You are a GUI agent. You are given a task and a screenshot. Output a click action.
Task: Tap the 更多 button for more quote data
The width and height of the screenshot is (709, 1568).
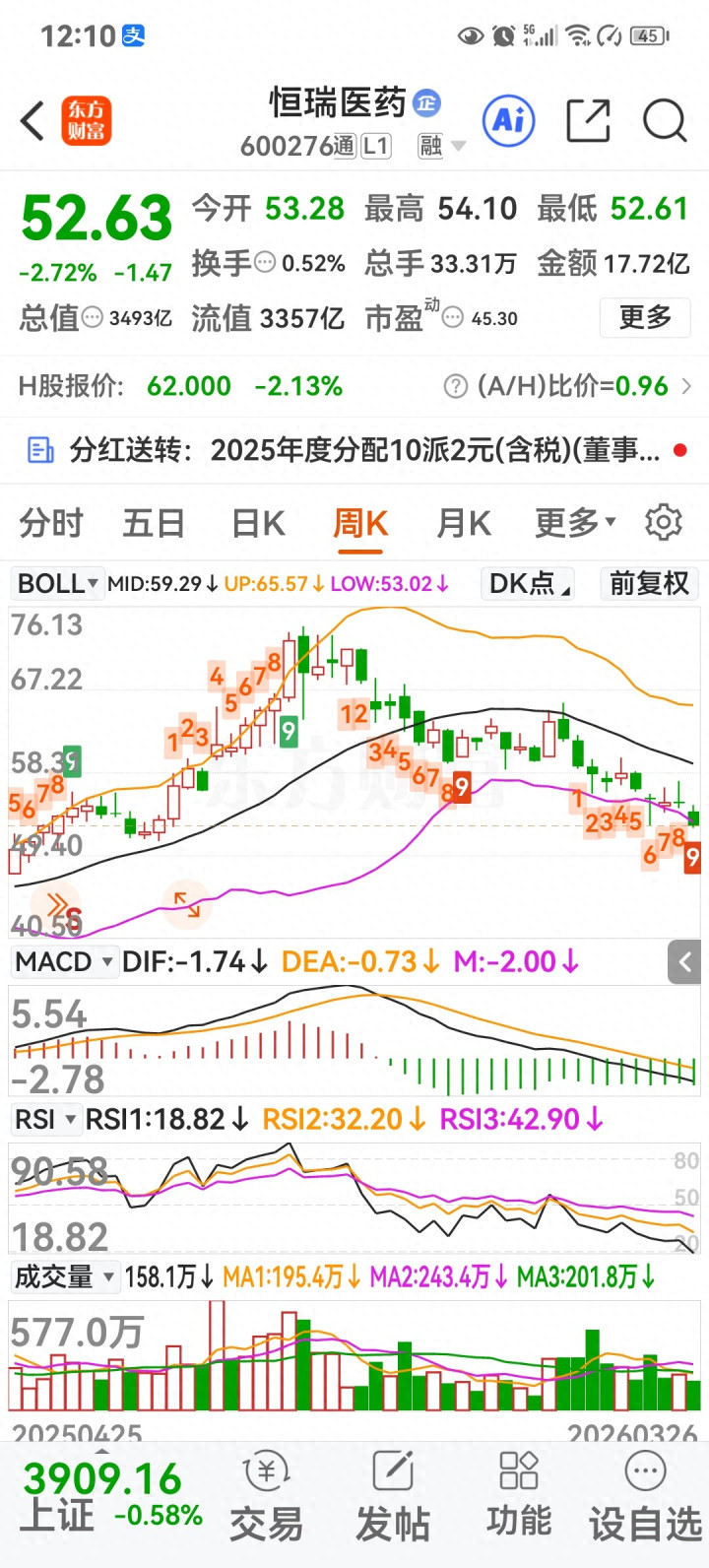click(645, 318)
